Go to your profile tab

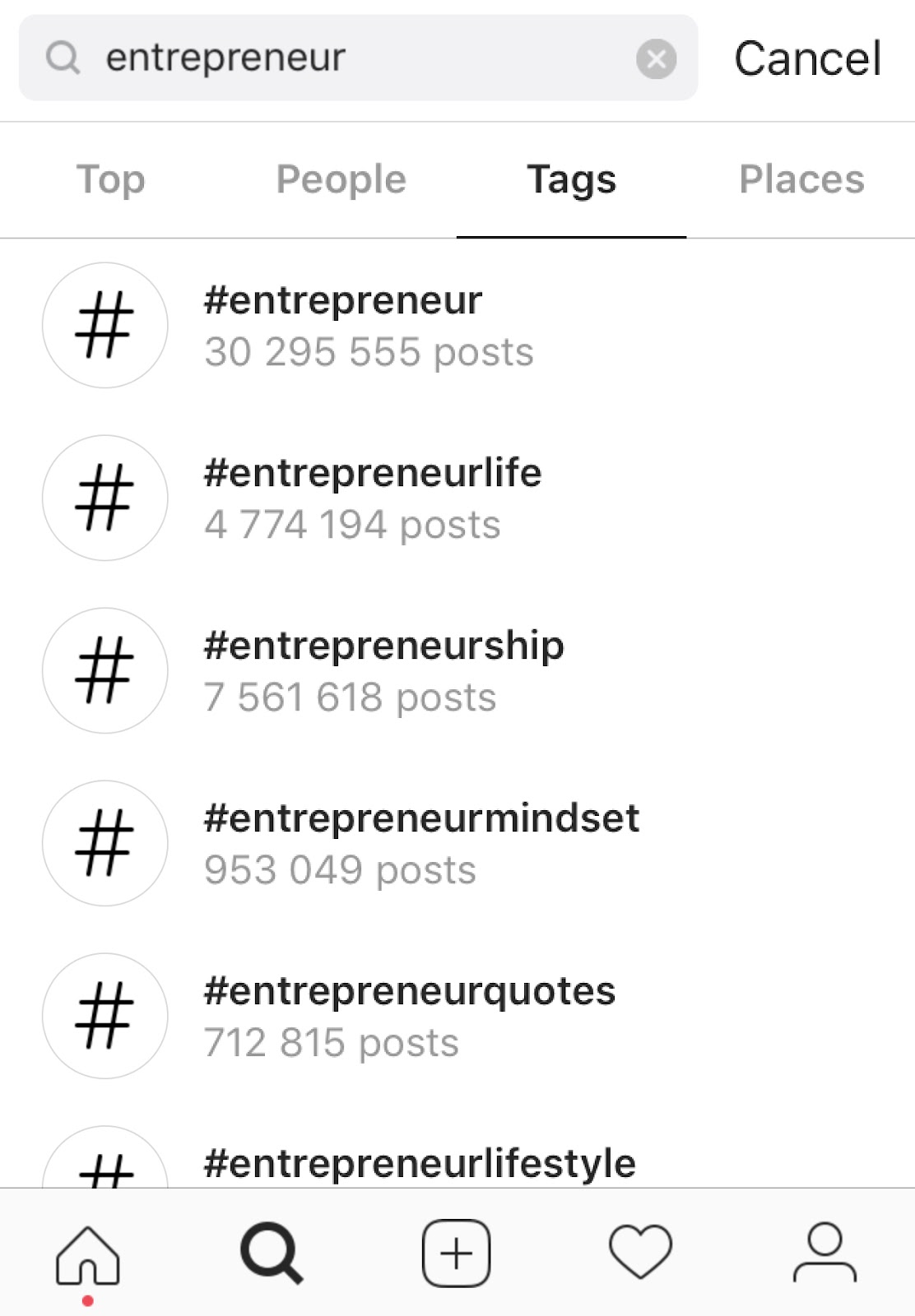[x=824, y=1253]
